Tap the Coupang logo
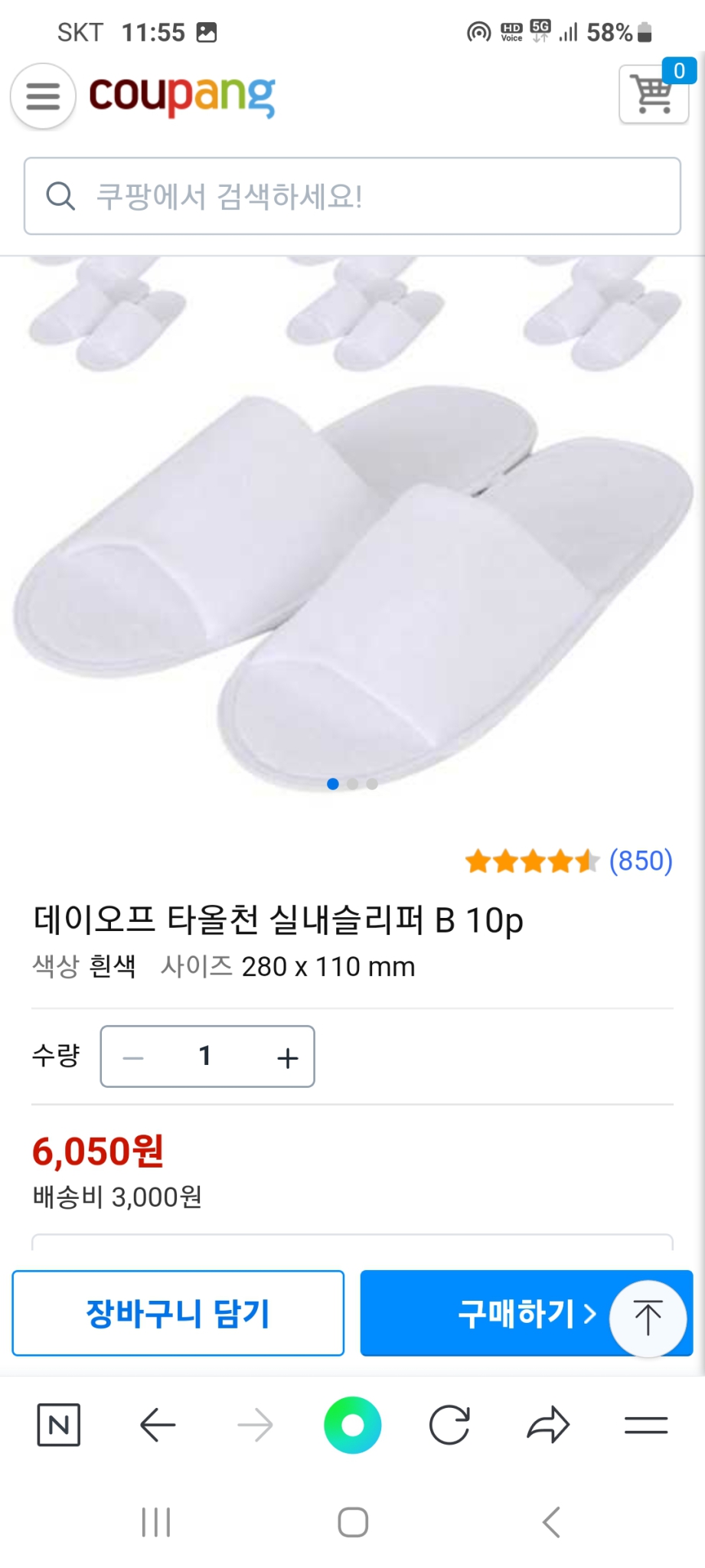The image size is (705, 1568). point(184,93)
